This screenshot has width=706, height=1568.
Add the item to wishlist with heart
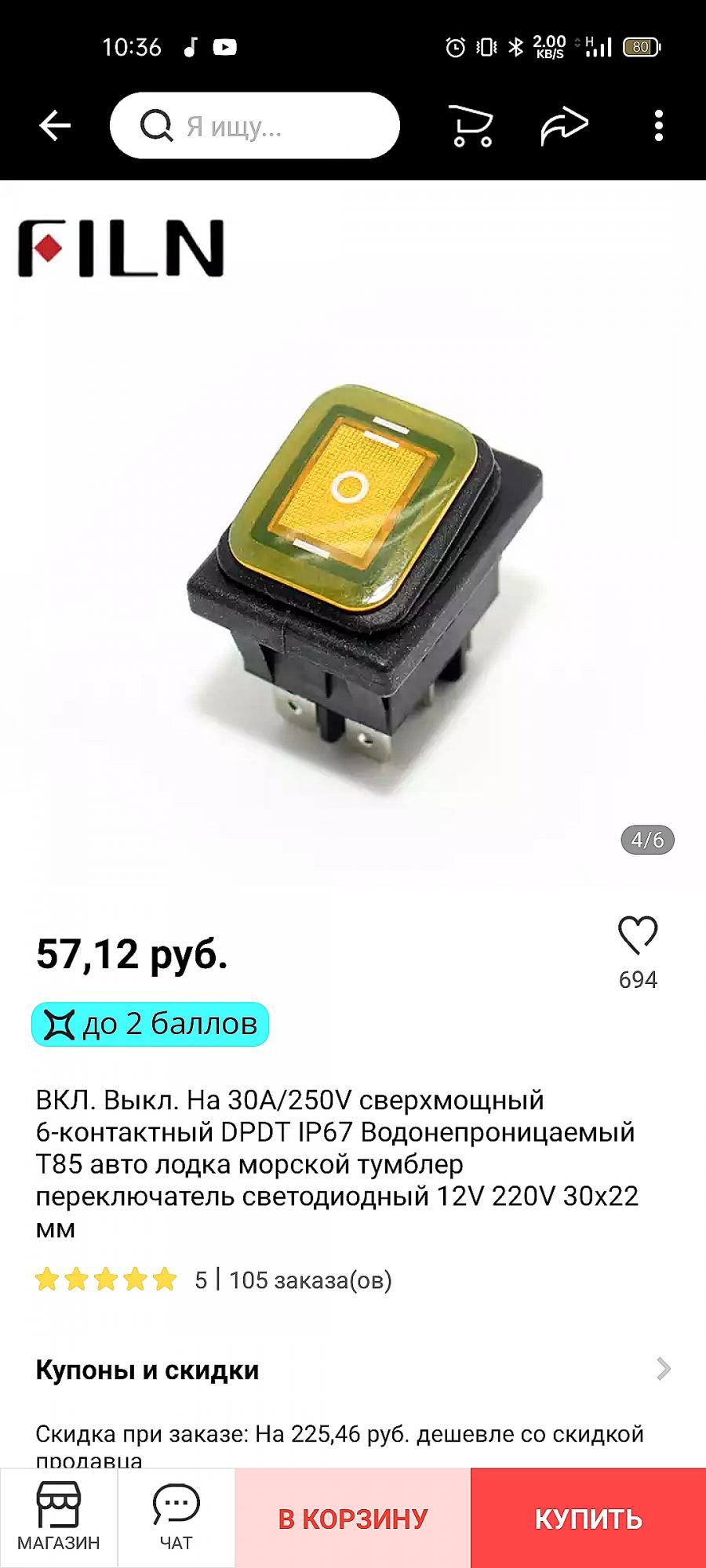point(638,935)
